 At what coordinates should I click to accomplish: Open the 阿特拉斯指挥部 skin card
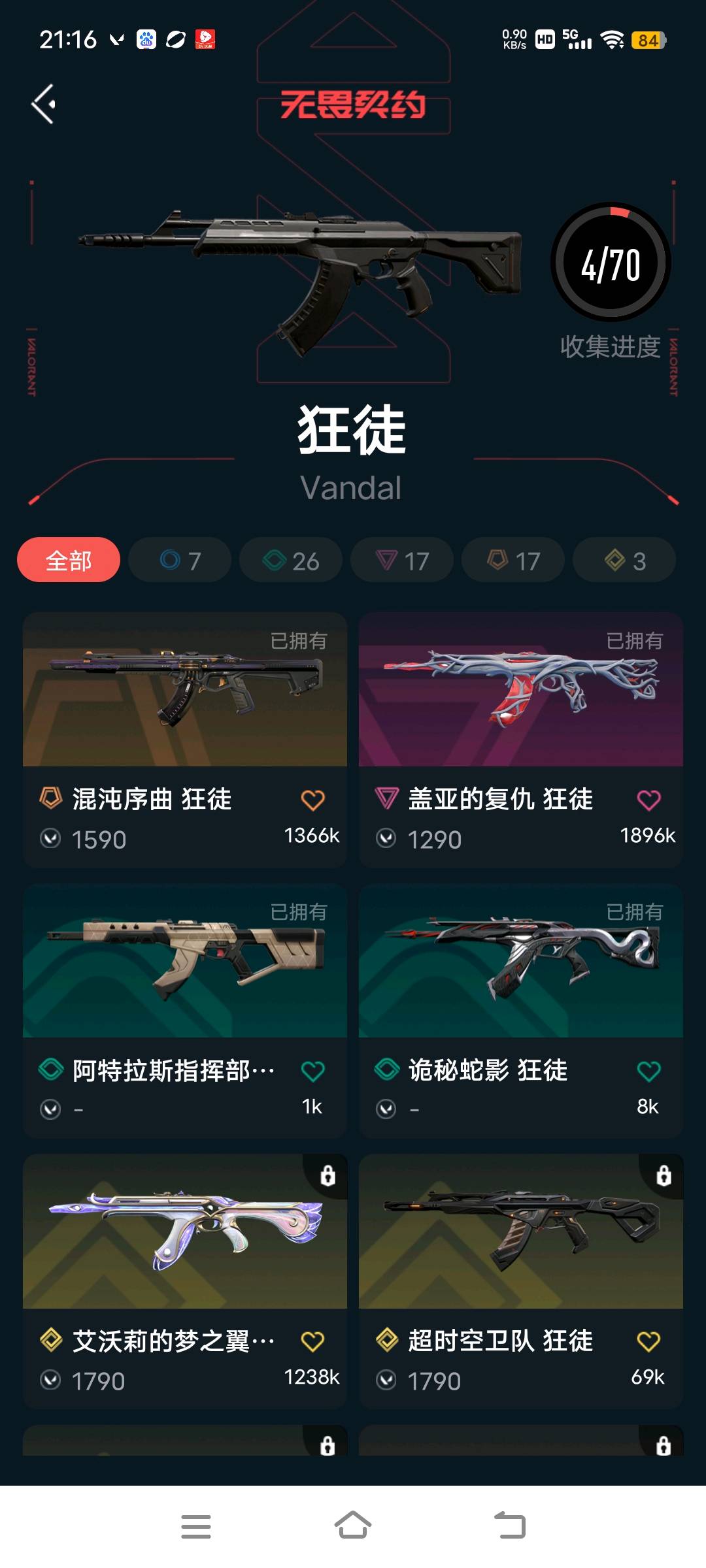point(185,961)
